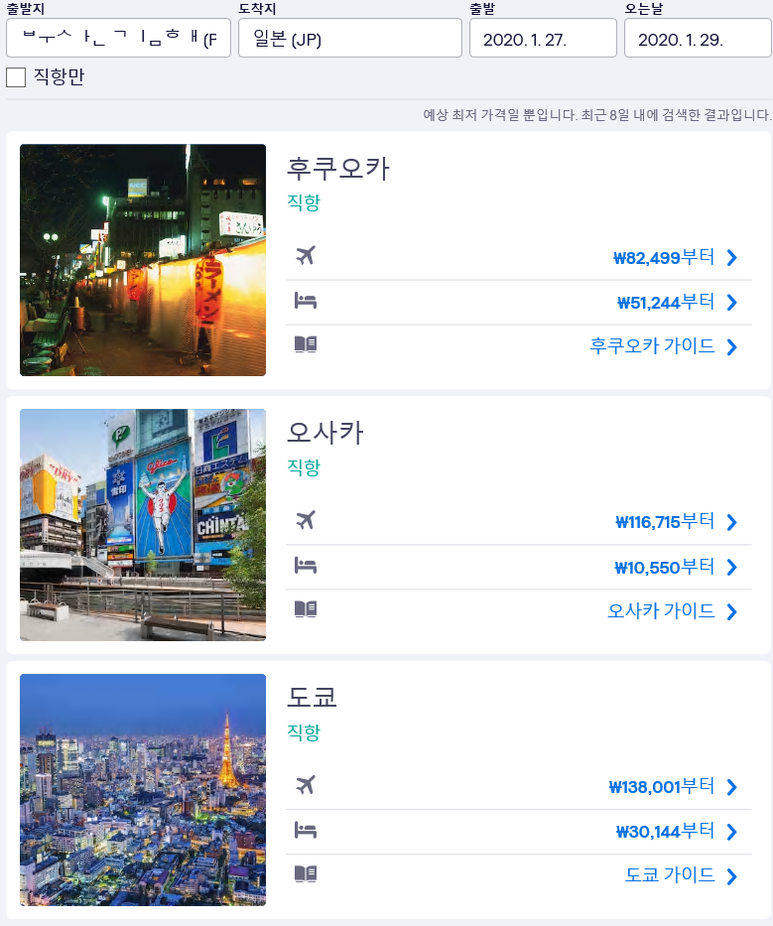View 후쿠오카 flights from ₩82,499
The image size is (773, 926).
point(675,257)
